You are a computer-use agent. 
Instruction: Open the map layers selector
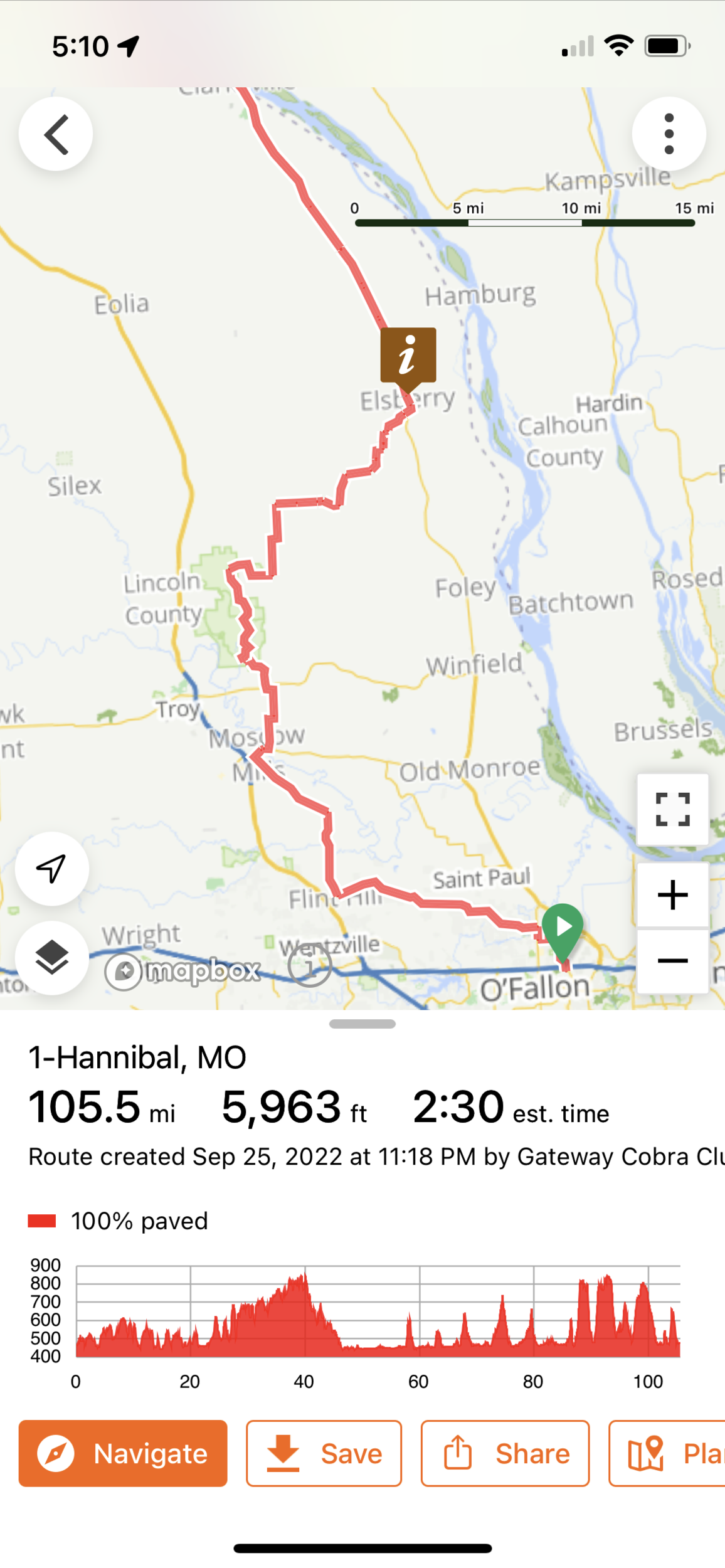(52, 958)
